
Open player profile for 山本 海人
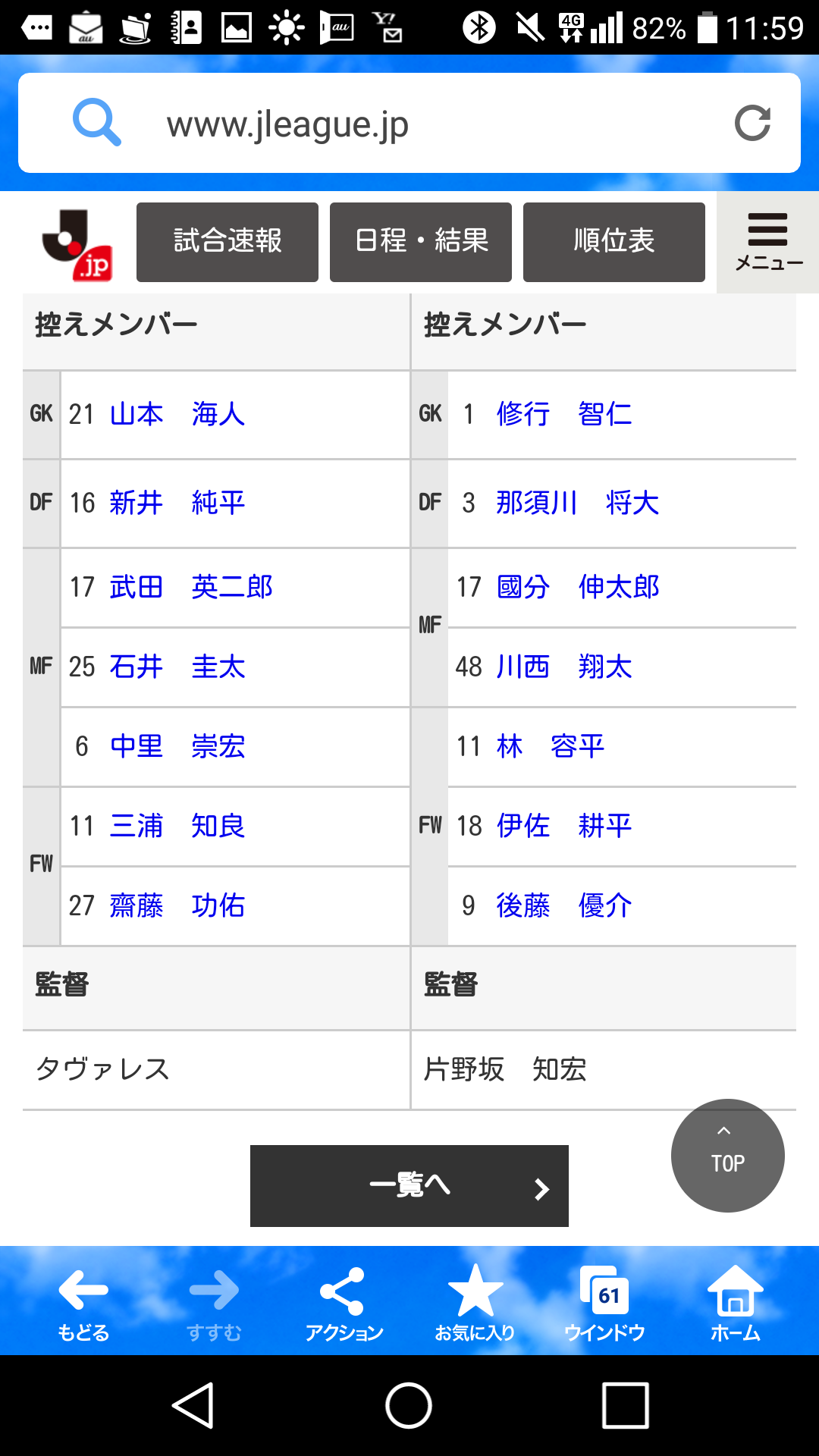click(x=177, y=414)
